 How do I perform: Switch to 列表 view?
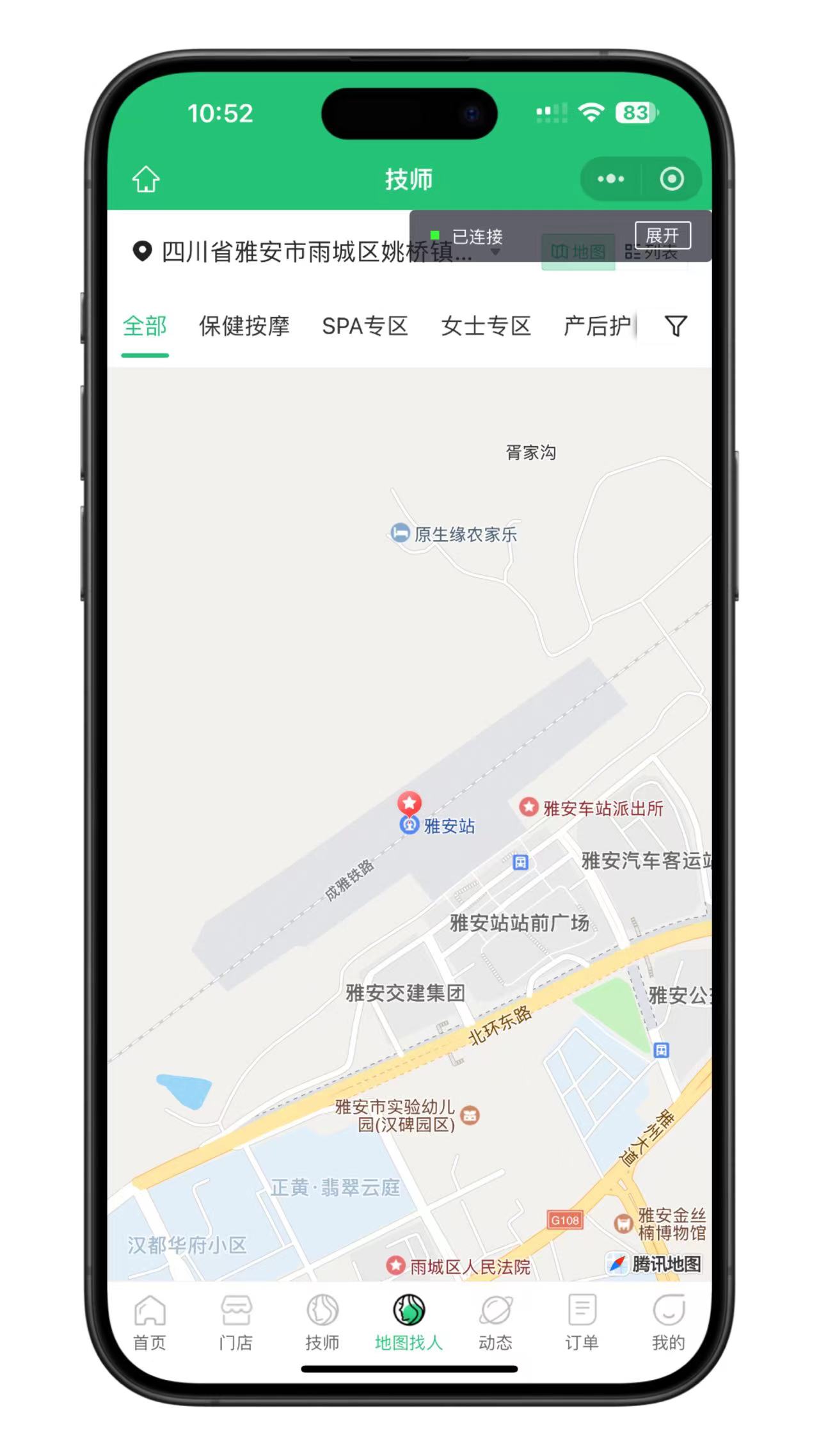(653, 253)
